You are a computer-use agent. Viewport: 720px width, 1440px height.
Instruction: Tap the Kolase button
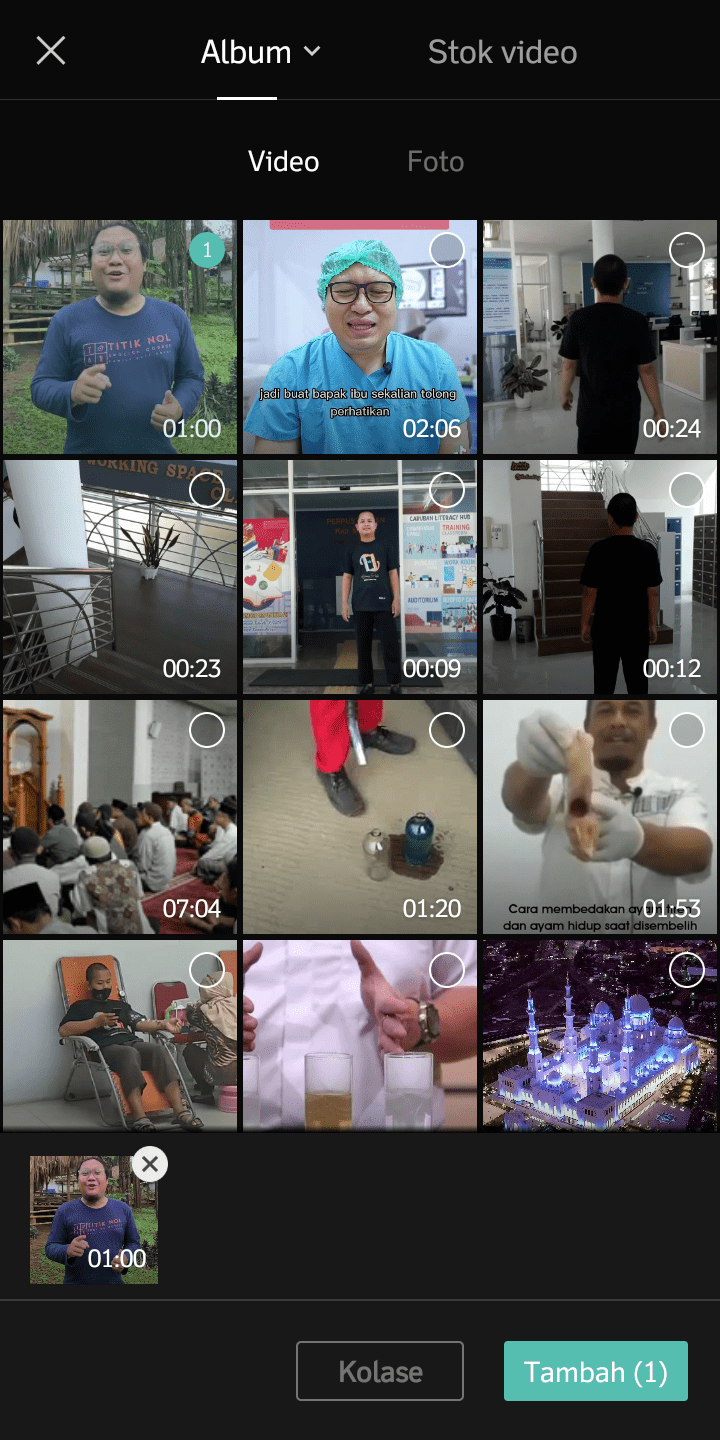380,1371
